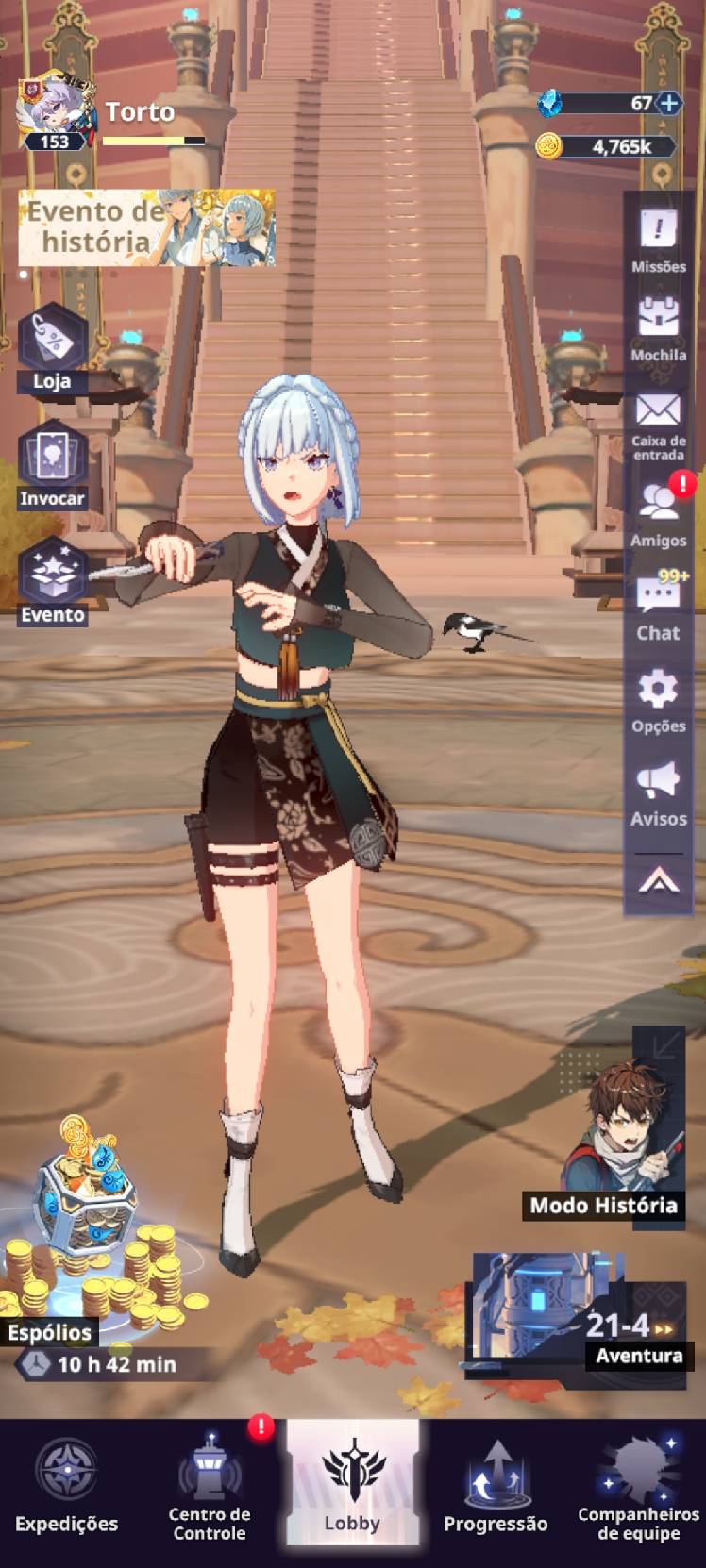The width and height of the screenshot is (706, 1568).
Task: Collect the Espólios loot chest
Action: (x=85, y=1226)
